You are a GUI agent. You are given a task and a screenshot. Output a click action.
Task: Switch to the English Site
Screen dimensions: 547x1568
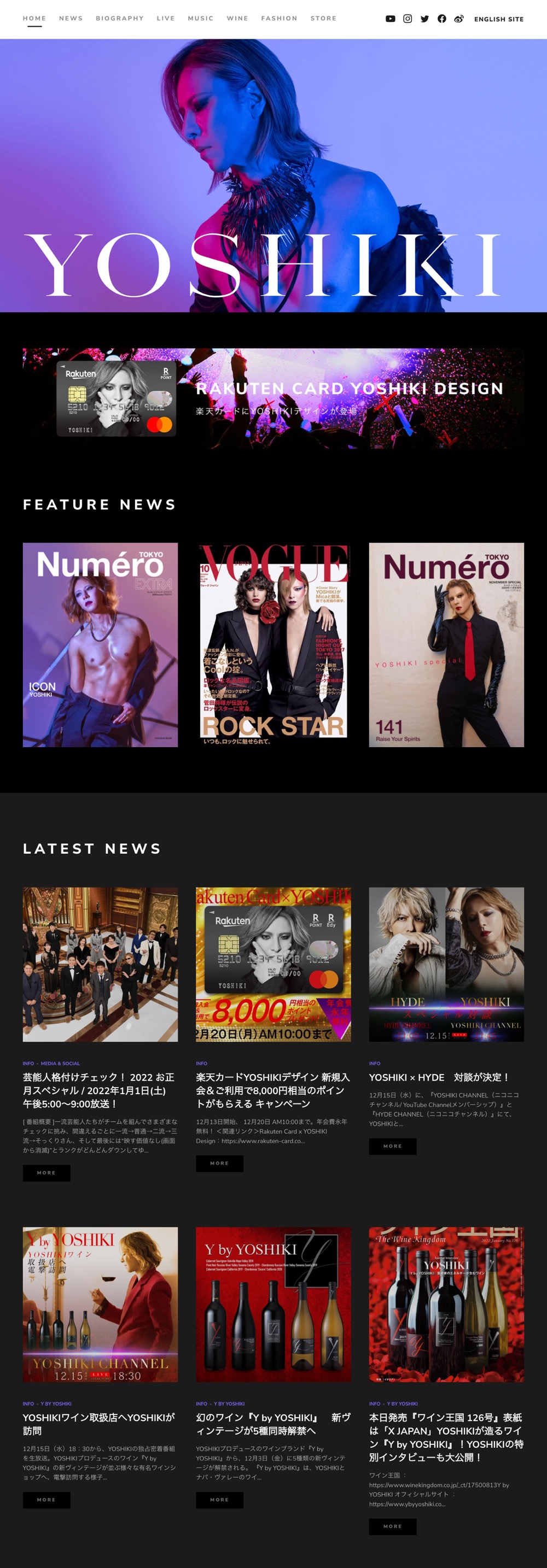pyautogui.click(x=498, y=20)
